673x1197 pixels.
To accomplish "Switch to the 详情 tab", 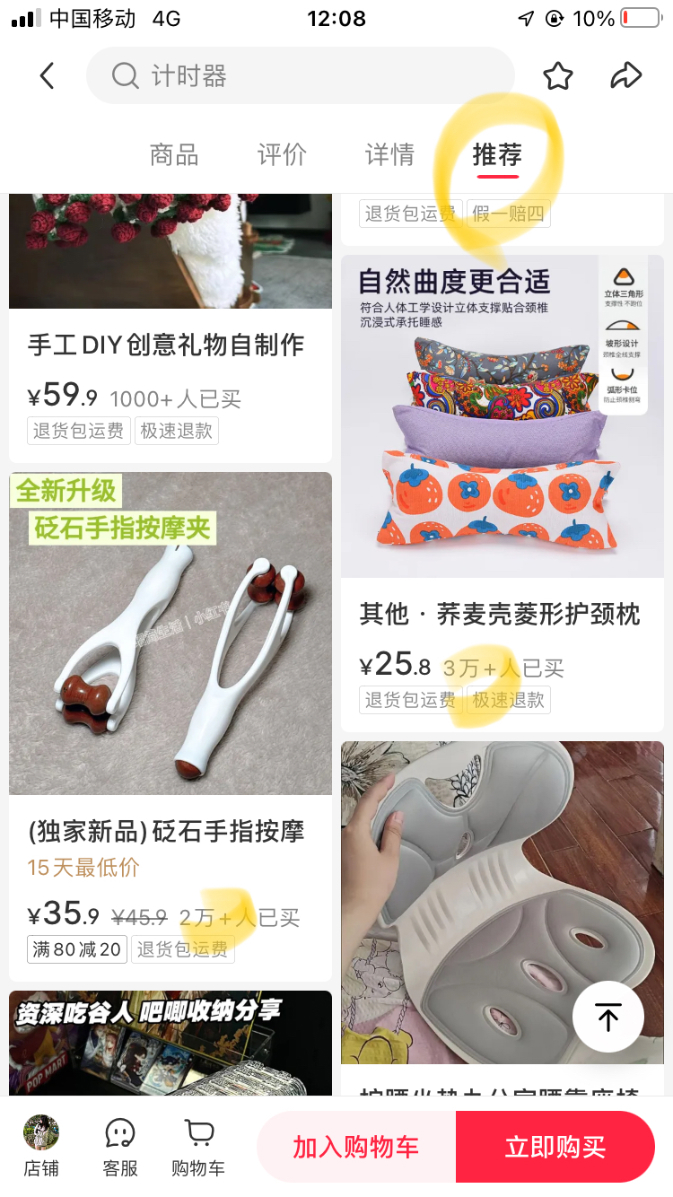I will (390, 155).
